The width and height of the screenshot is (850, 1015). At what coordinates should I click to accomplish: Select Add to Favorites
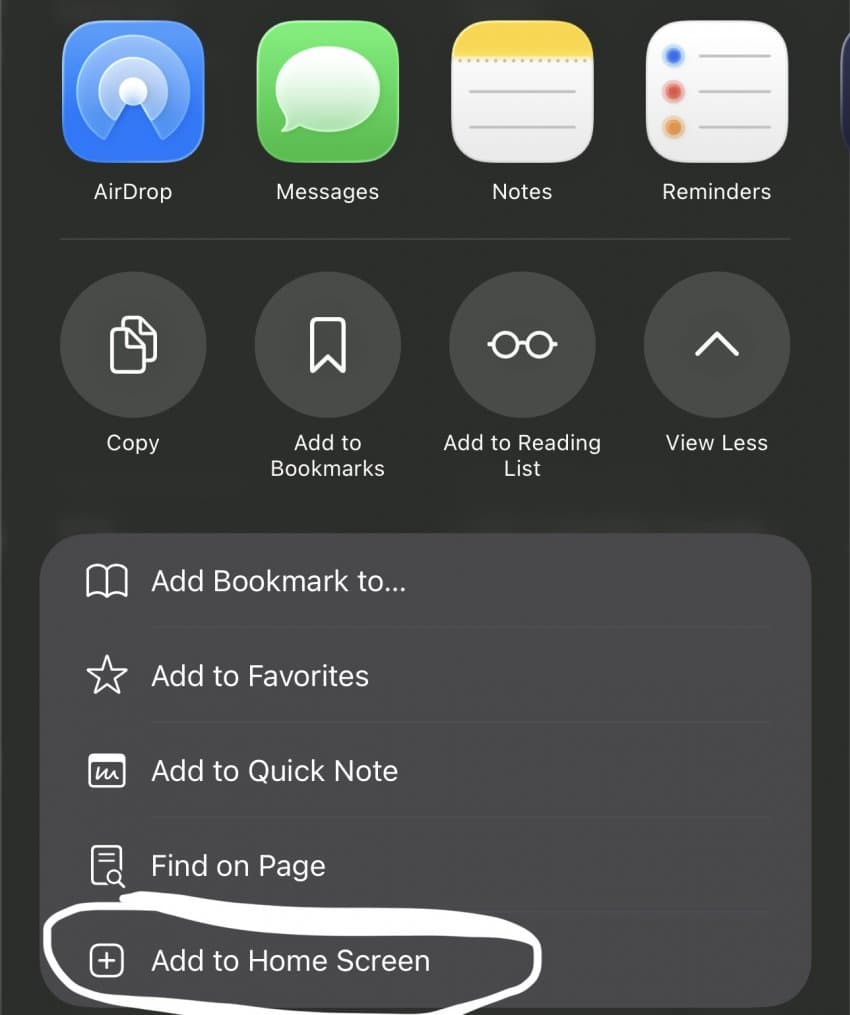coord(260,676)
